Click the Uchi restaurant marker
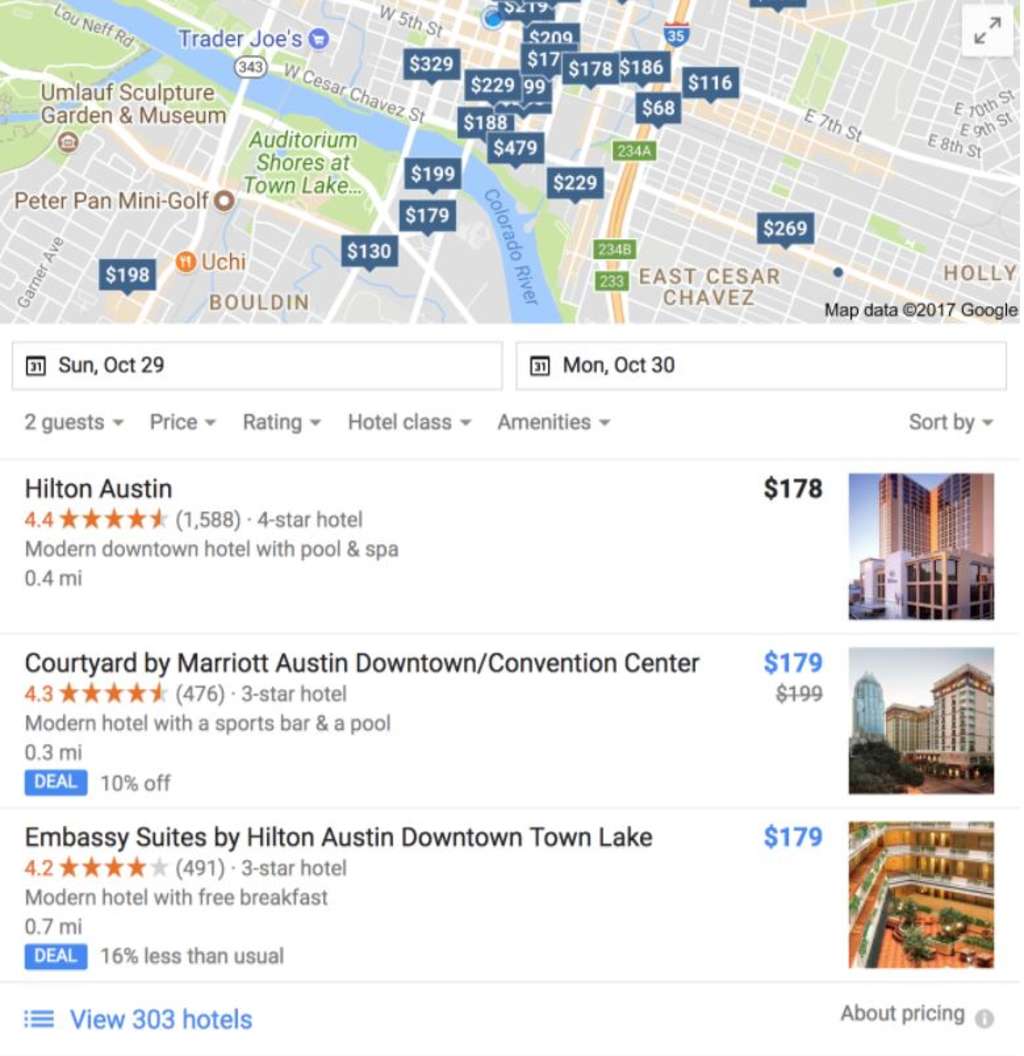 pyautogui.click(x=187, y=262)
